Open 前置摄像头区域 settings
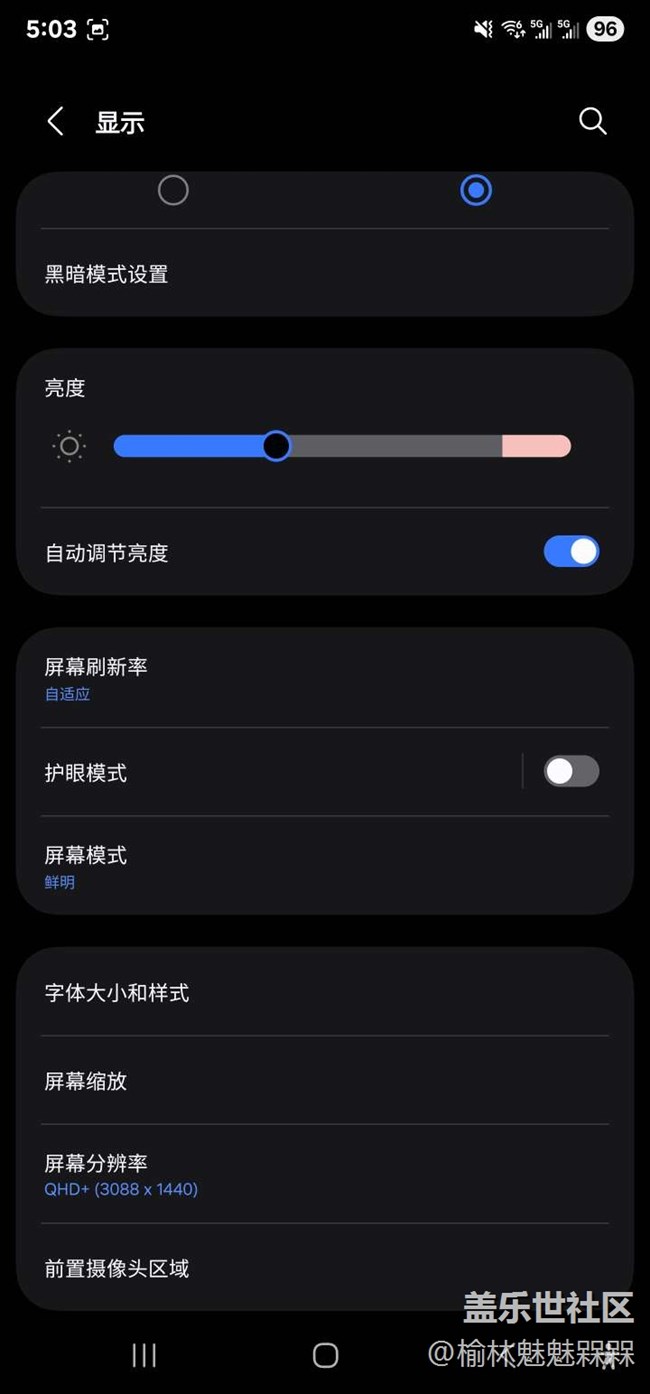 [x=325, y=1268]
